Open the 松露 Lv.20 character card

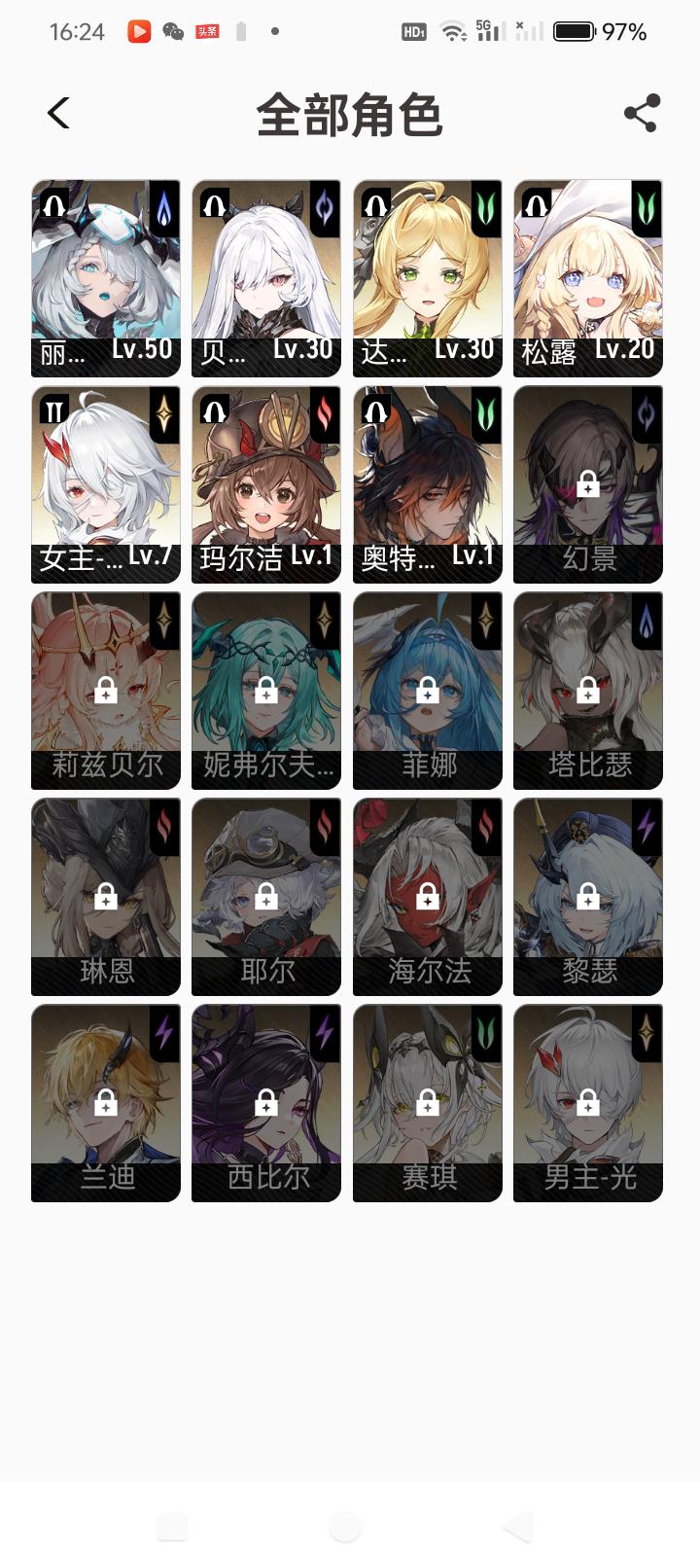588,278
